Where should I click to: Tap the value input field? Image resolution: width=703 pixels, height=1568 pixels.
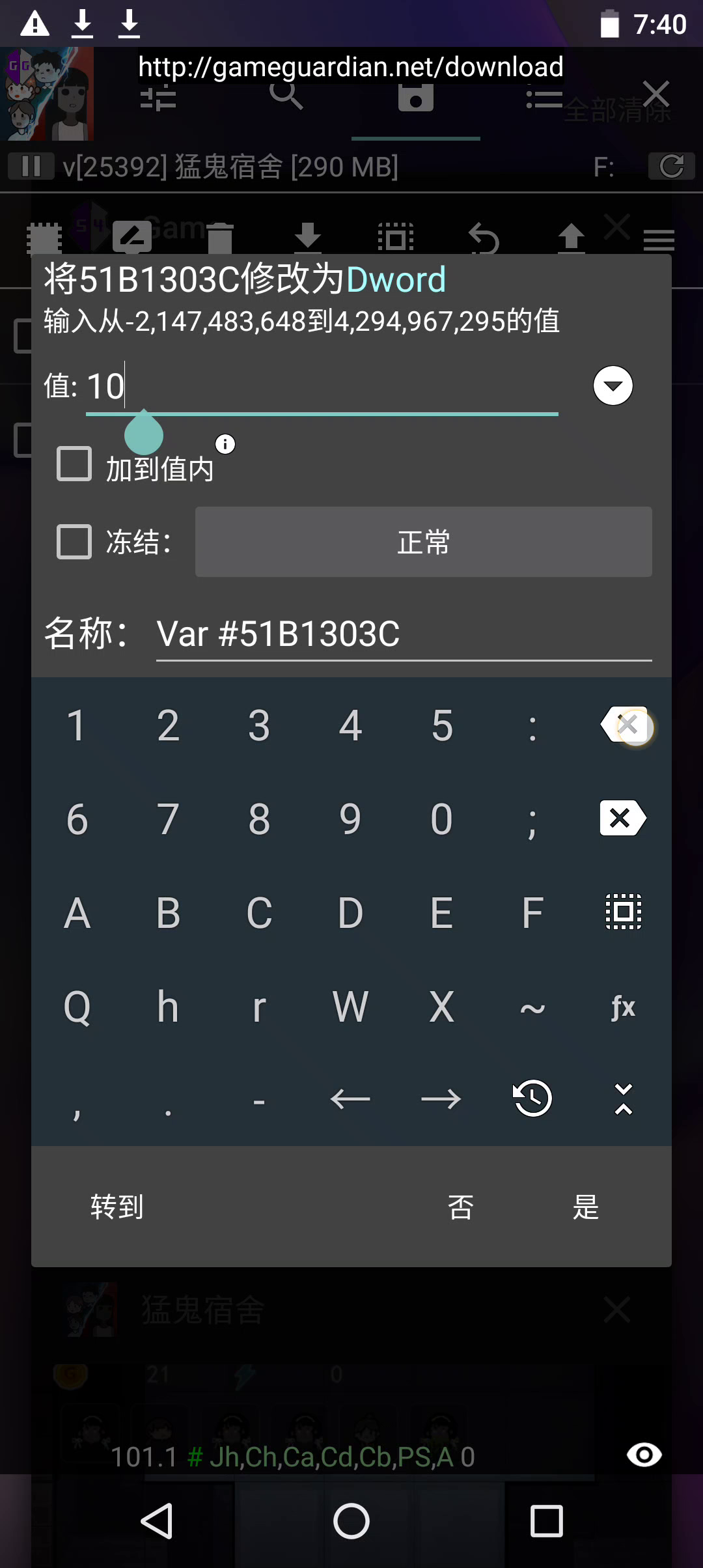[322, 387]
